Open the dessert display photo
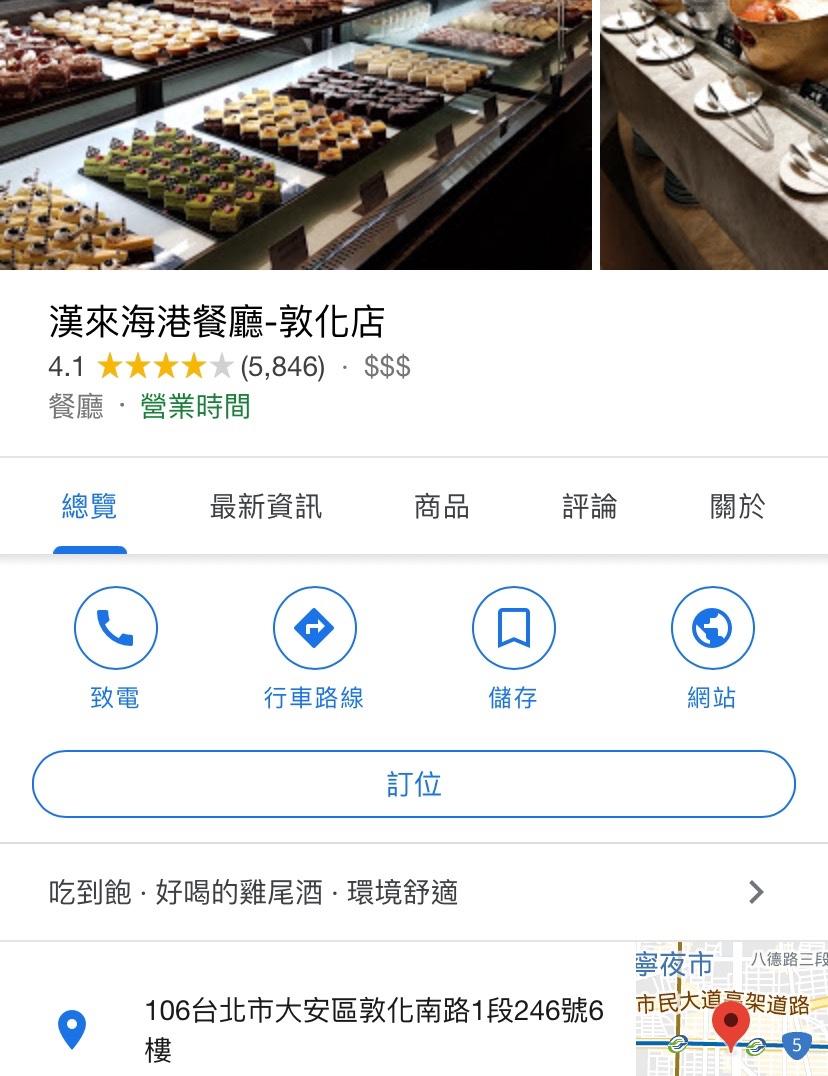Screen dimensions: 828x1076 (x=296, y=134)
